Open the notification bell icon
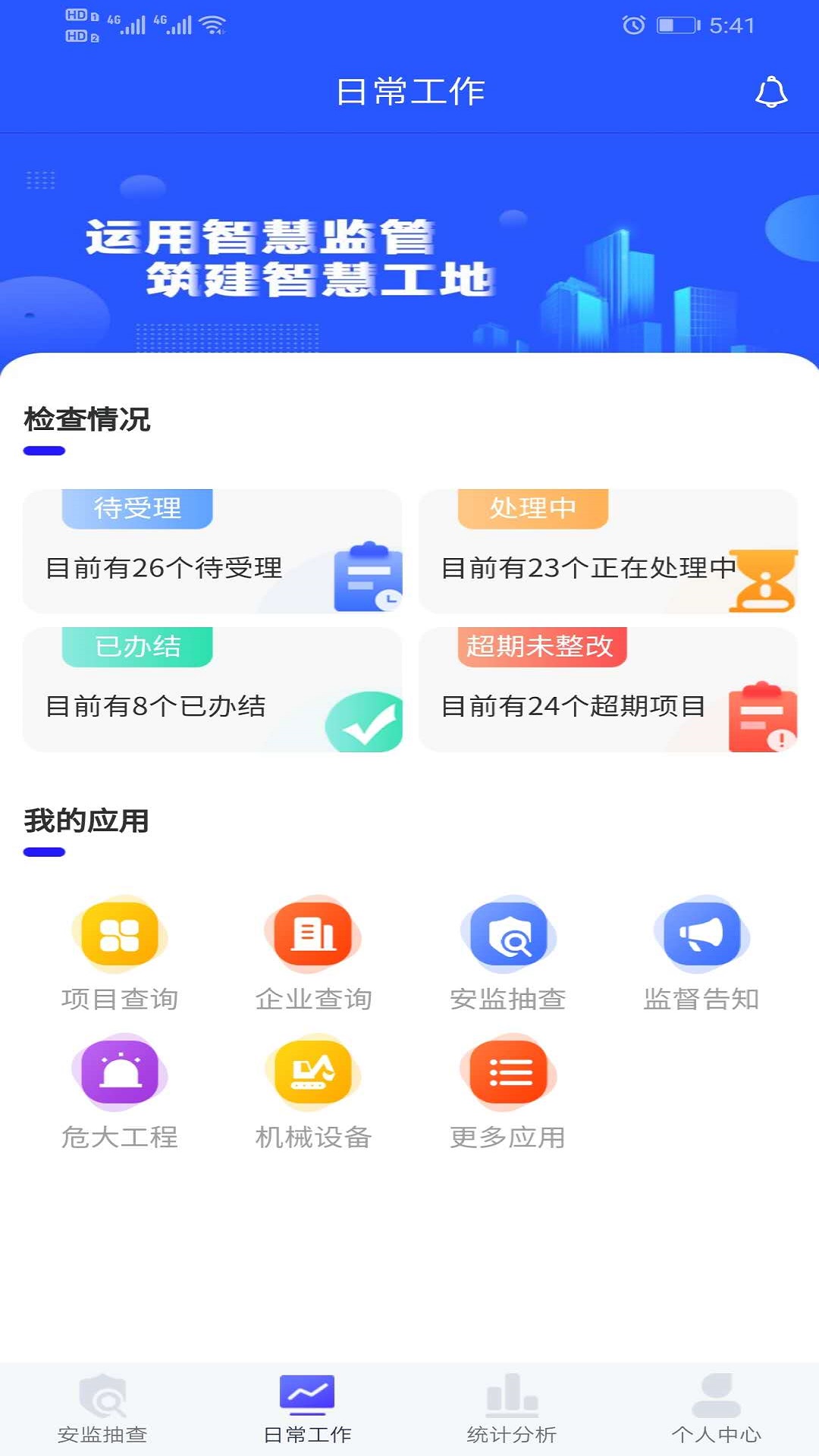 pos(770,91)
